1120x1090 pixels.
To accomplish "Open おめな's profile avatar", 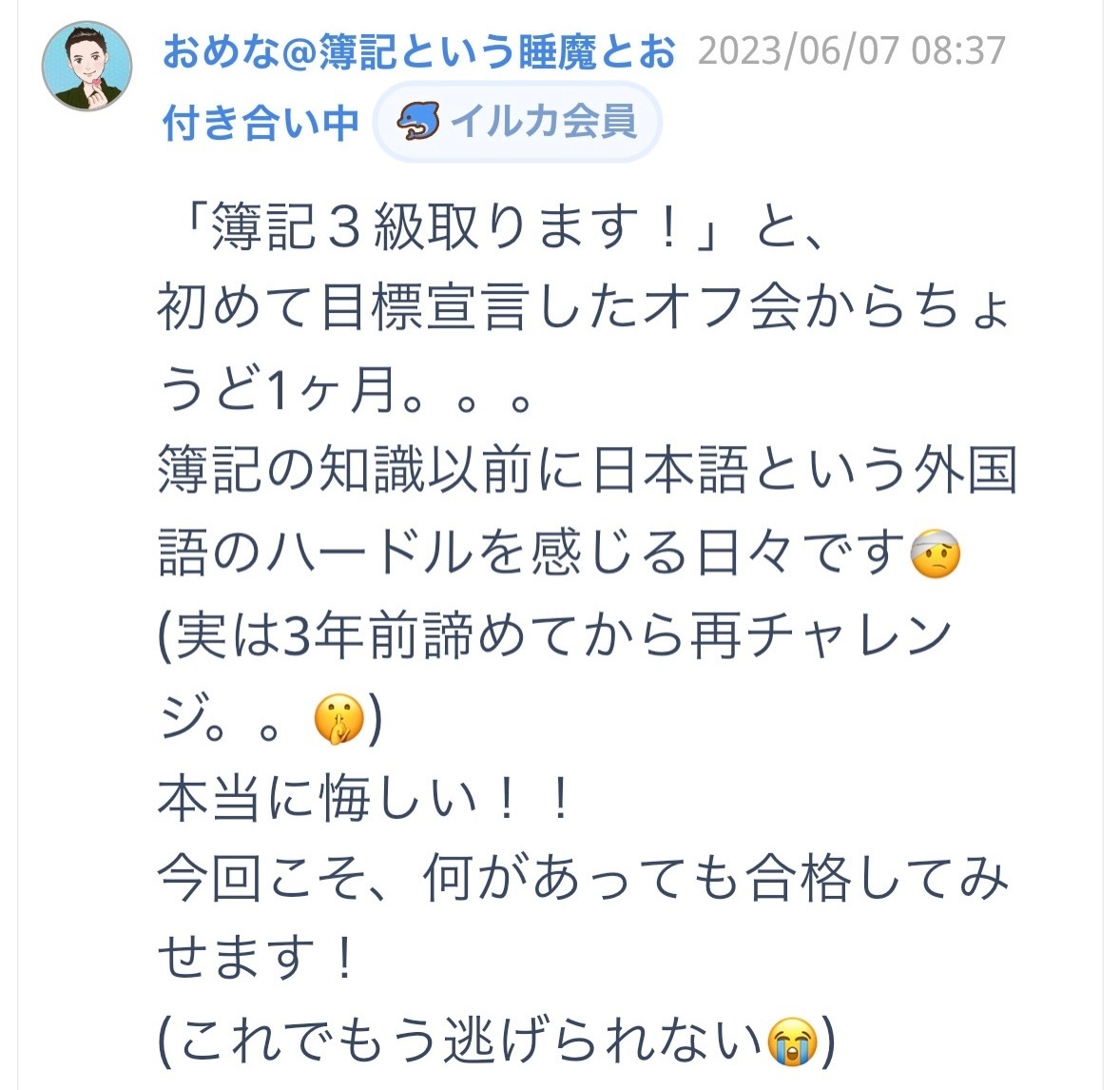I will coord(87,67).
